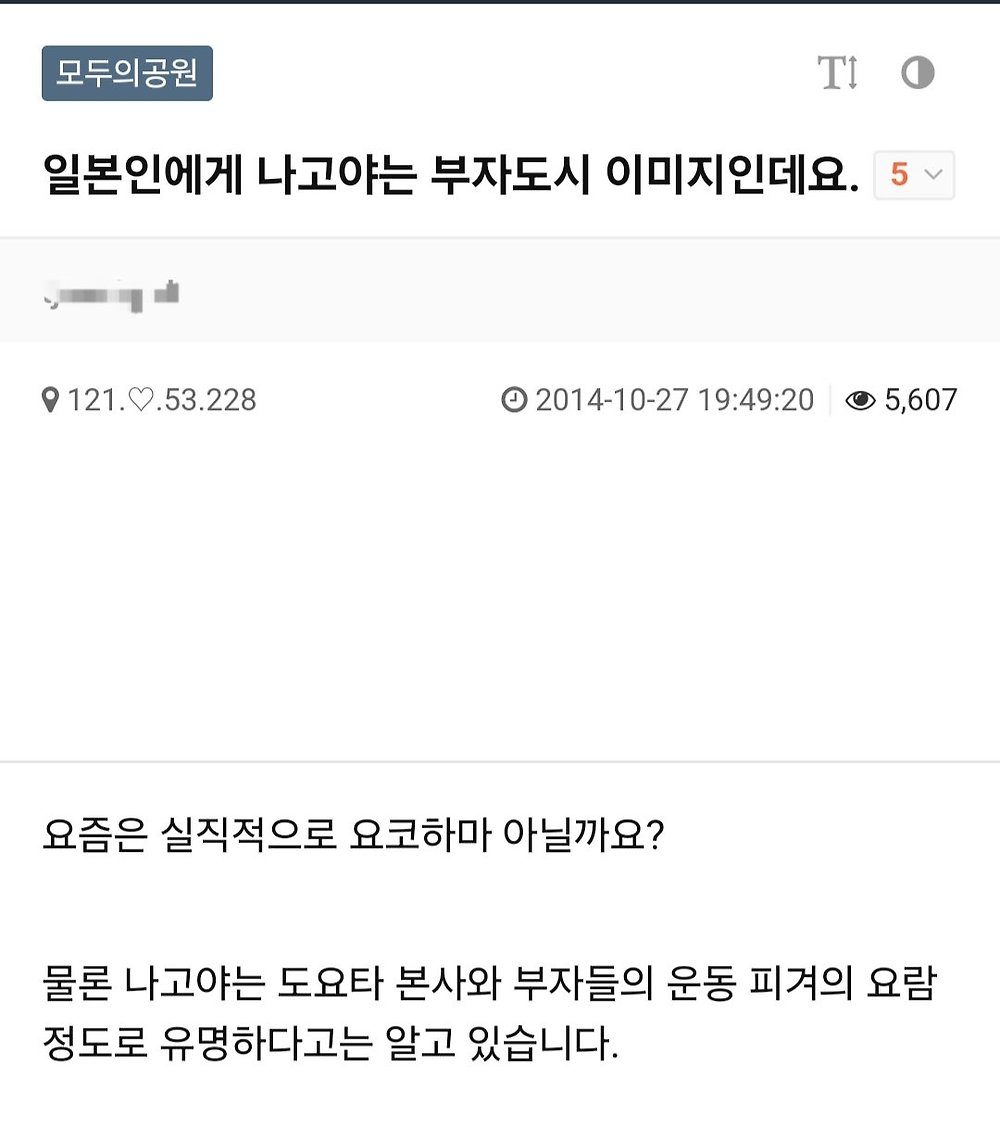Expand the 5 comments dropdown
This screenshot has width=1000, height=1137.
point(914,175)
